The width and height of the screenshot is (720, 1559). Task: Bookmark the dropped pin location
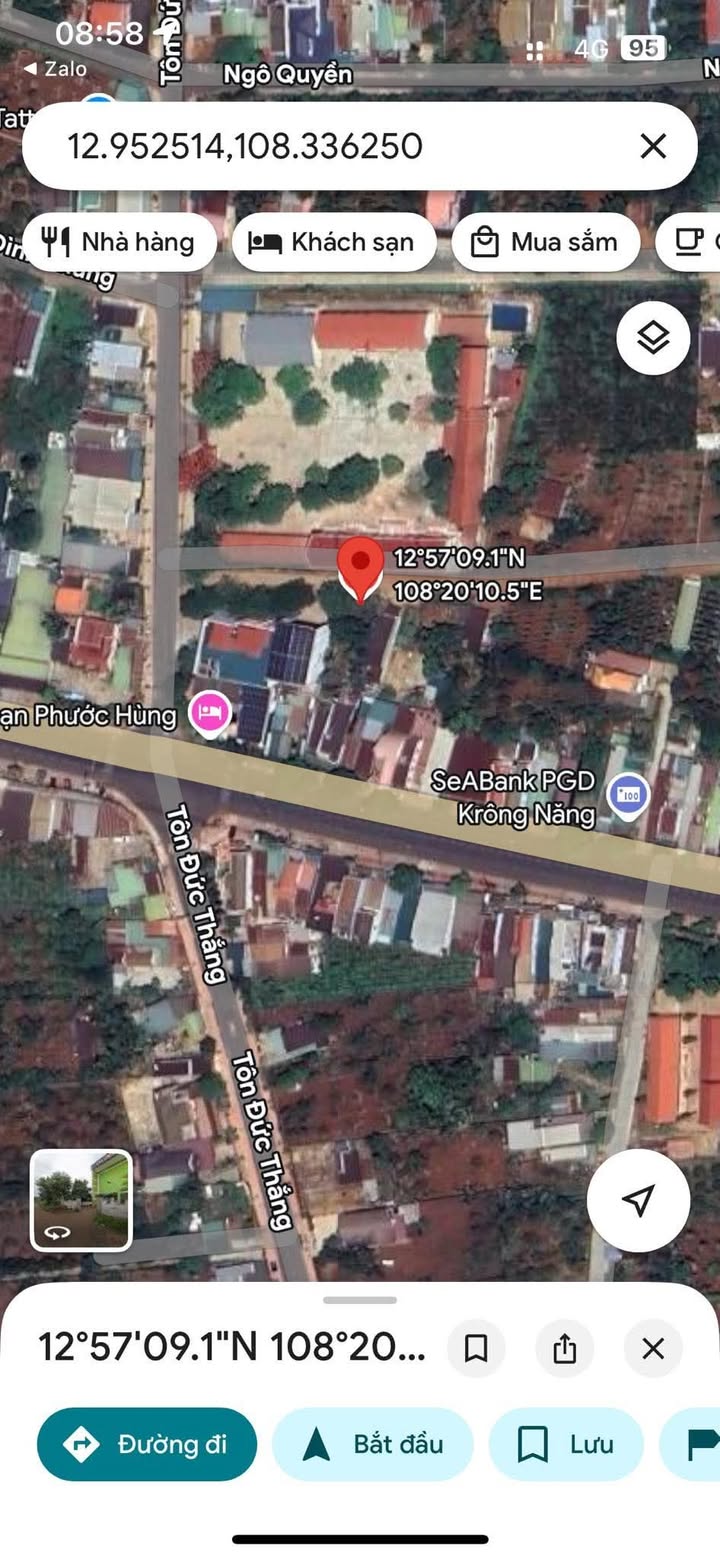[x=476, y=1349]
